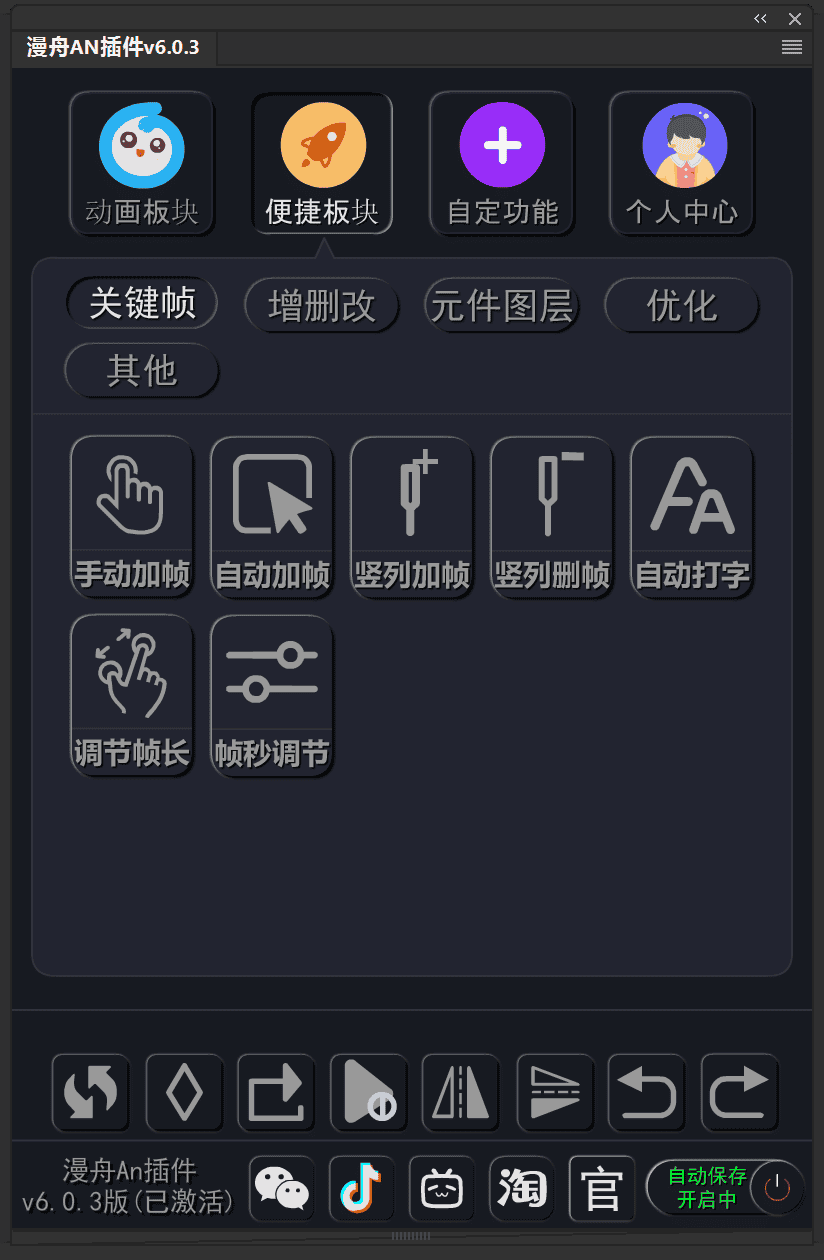Click the diamond keyframe icon in bottom toolbar
Viewport: 824px width, 1260px height.
[184, 1092]
